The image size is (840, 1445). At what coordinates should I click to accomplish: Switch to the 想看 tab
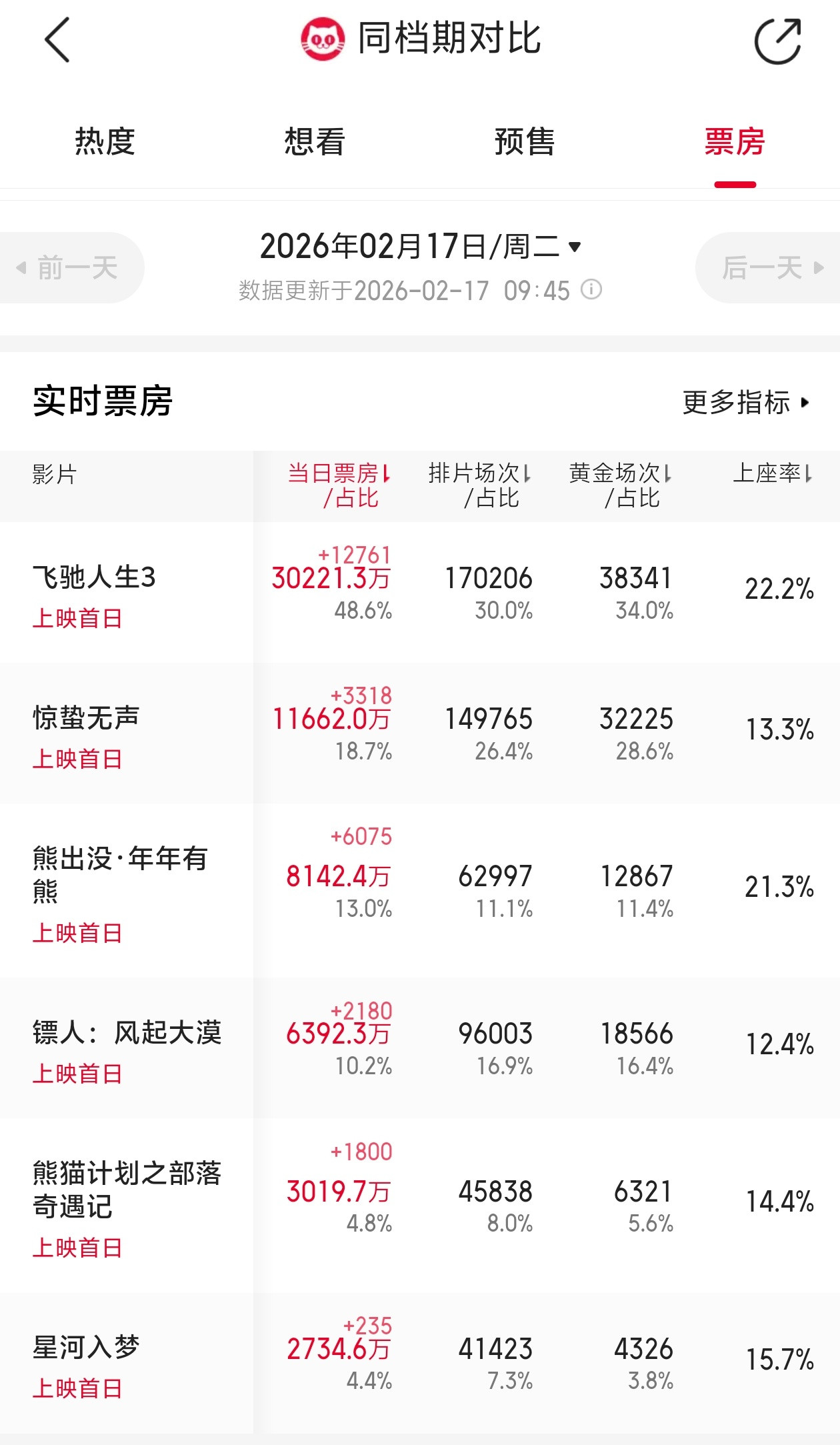315,142
